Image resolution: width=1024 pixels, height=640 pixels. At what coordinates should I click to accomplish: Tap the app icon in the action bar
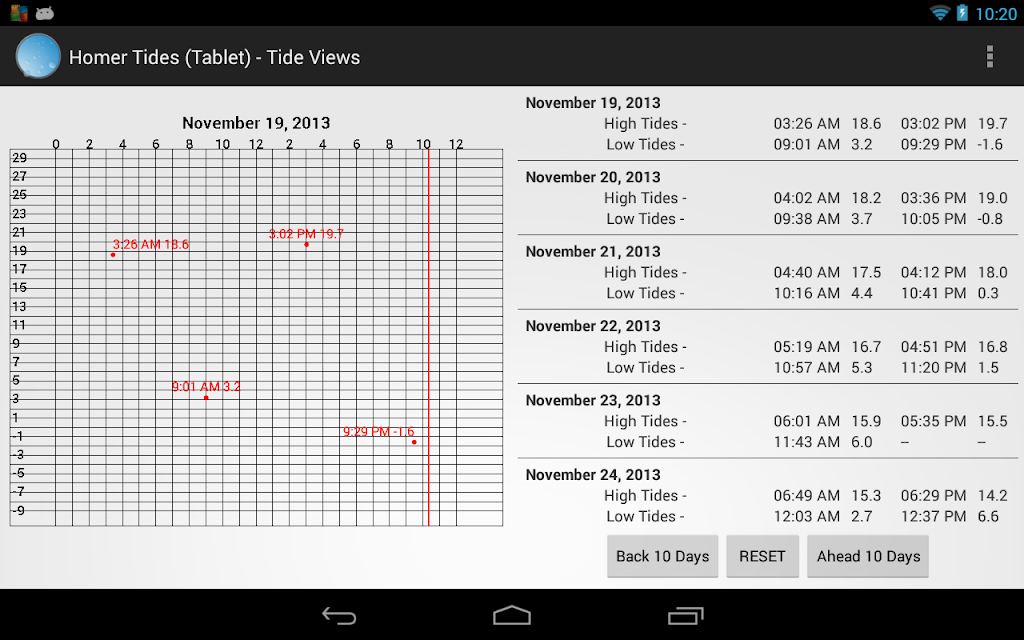coord(38,56)
